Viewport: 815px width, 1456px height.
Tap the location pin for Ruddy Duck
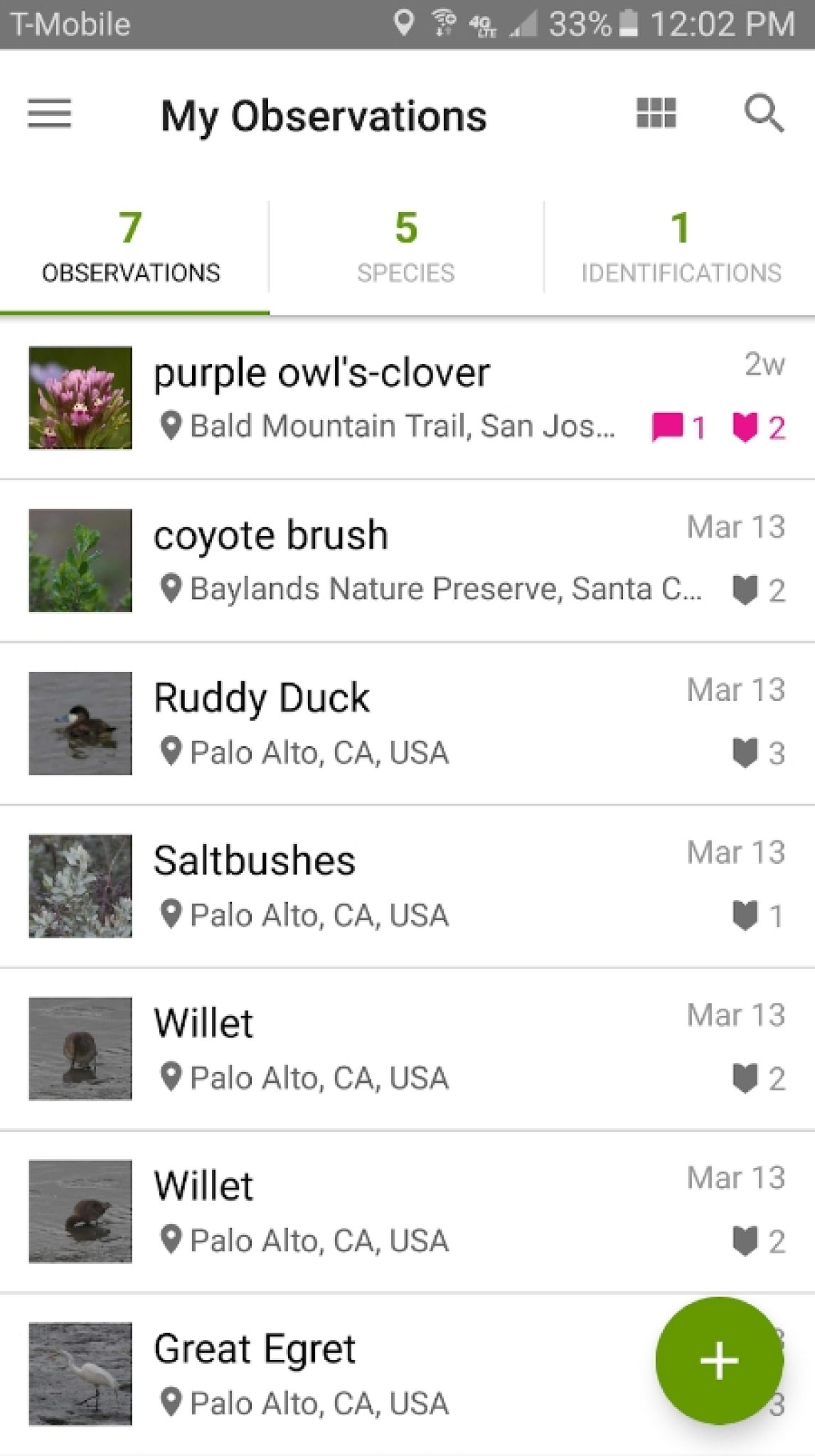coord(171,751)
